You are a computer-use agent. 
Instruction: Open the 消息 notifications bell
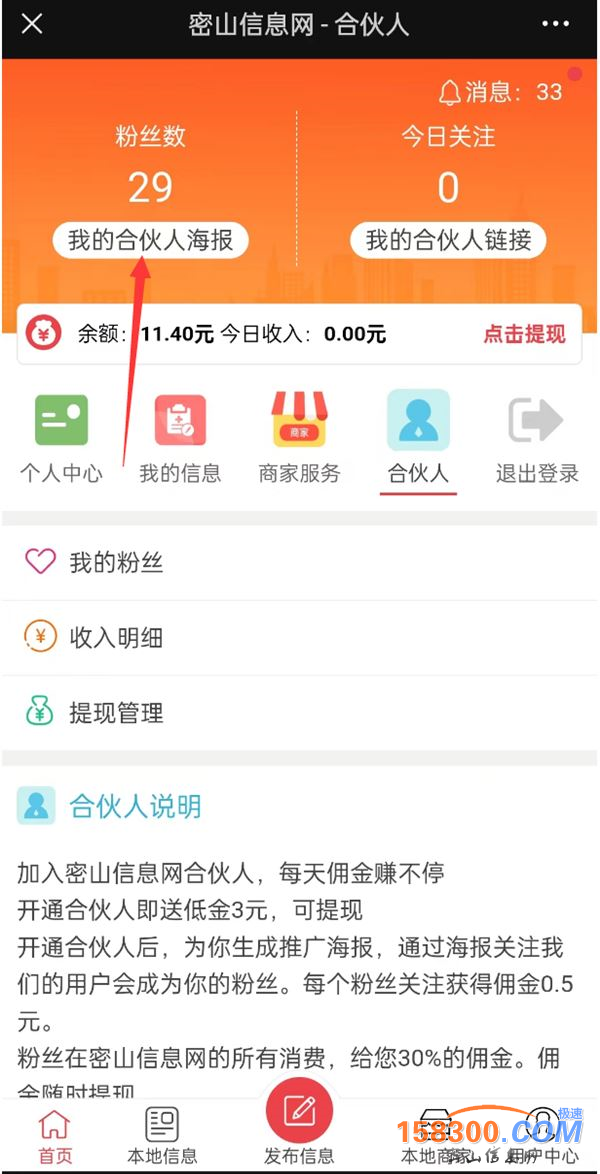click(499, 92)
